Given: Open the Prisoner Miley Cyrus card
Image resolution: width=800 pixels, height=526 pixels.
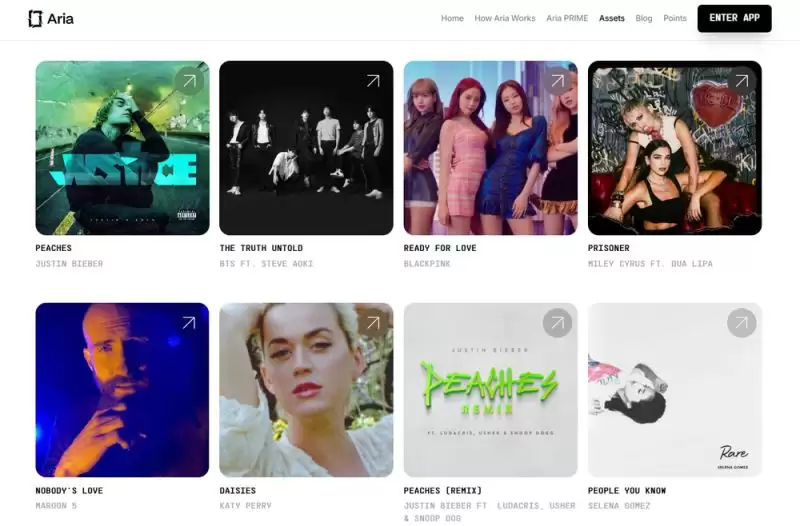Looking at the screenshot, I should (674, 148).
